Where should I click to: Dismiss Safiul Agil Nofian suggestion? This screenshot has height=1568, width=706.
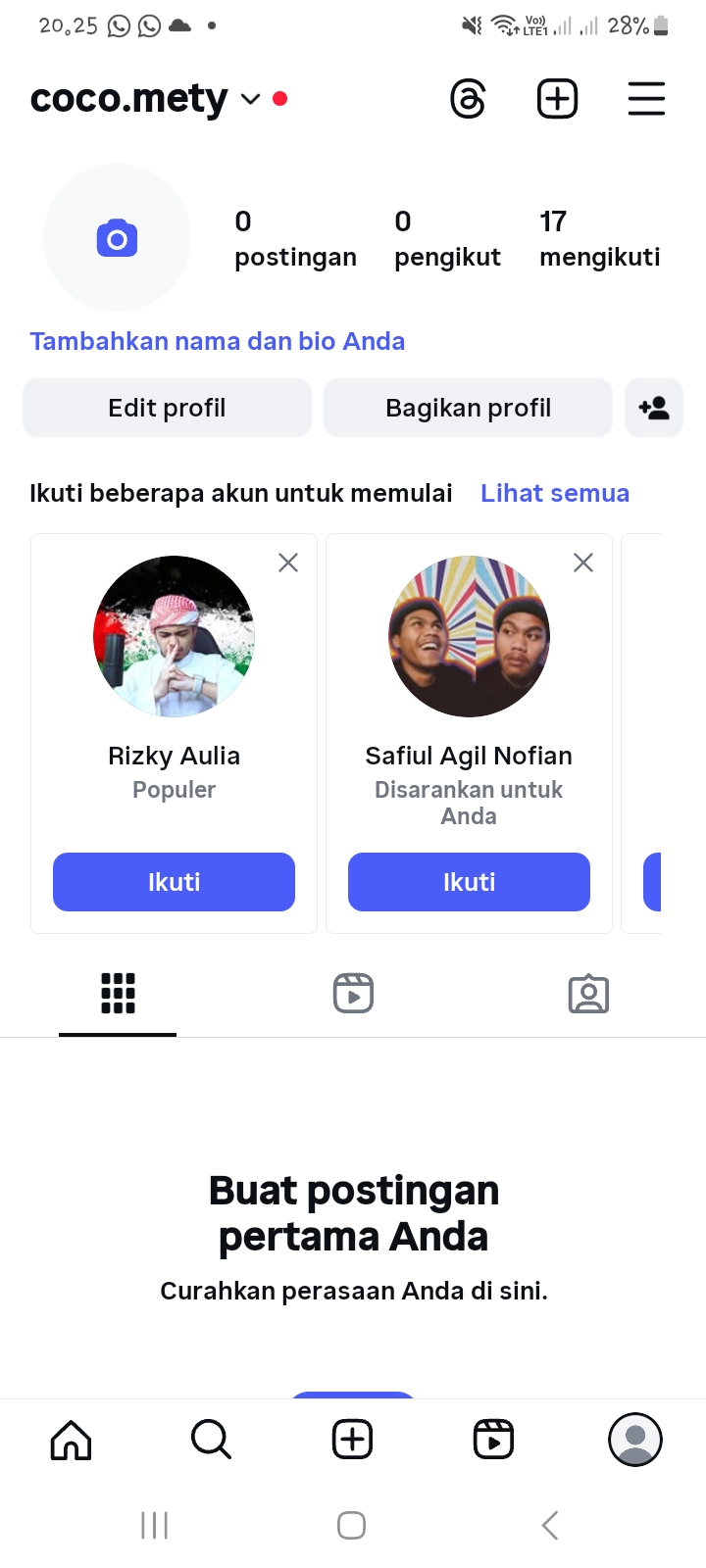coord(583,563)
